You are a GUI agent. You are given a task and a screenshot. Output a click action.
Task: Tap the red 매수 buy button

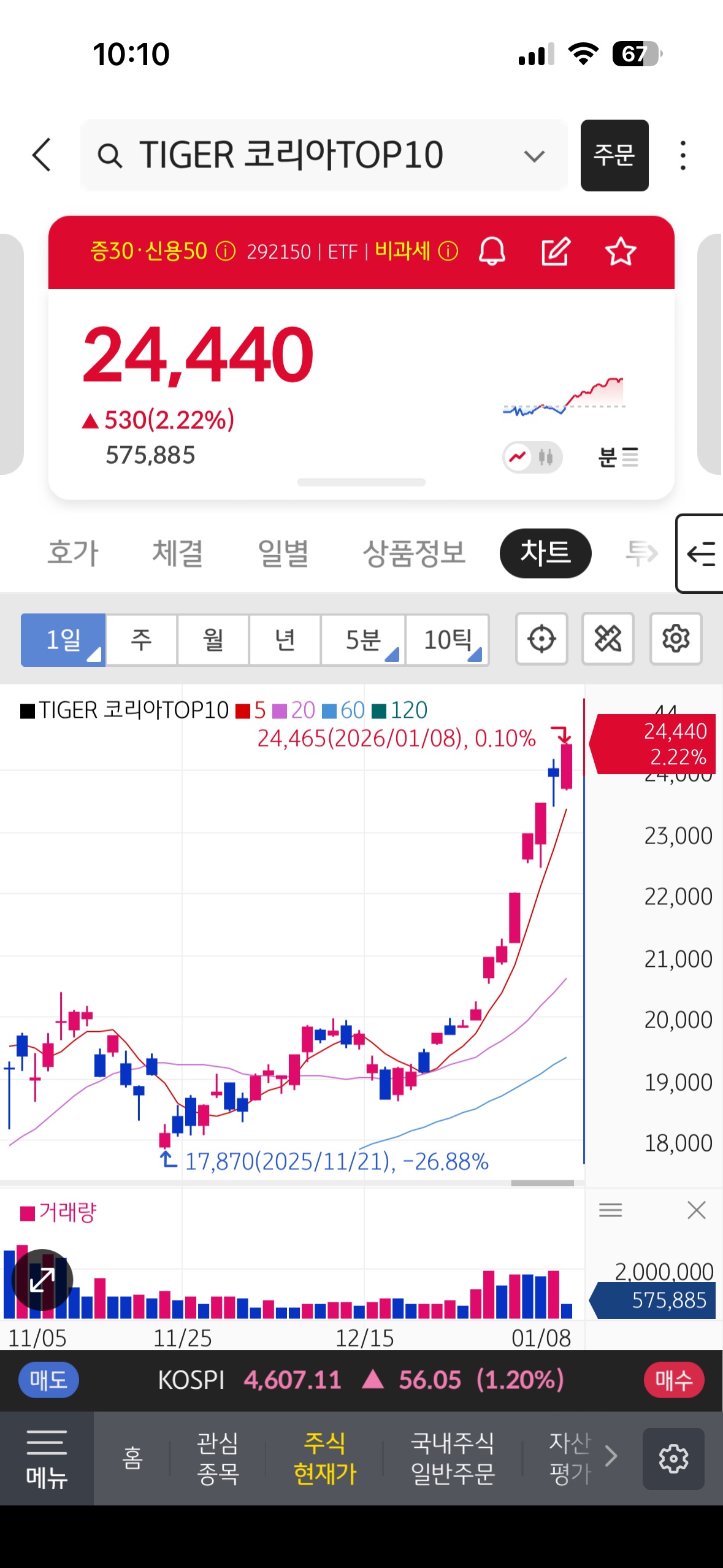click(674, 1380)
